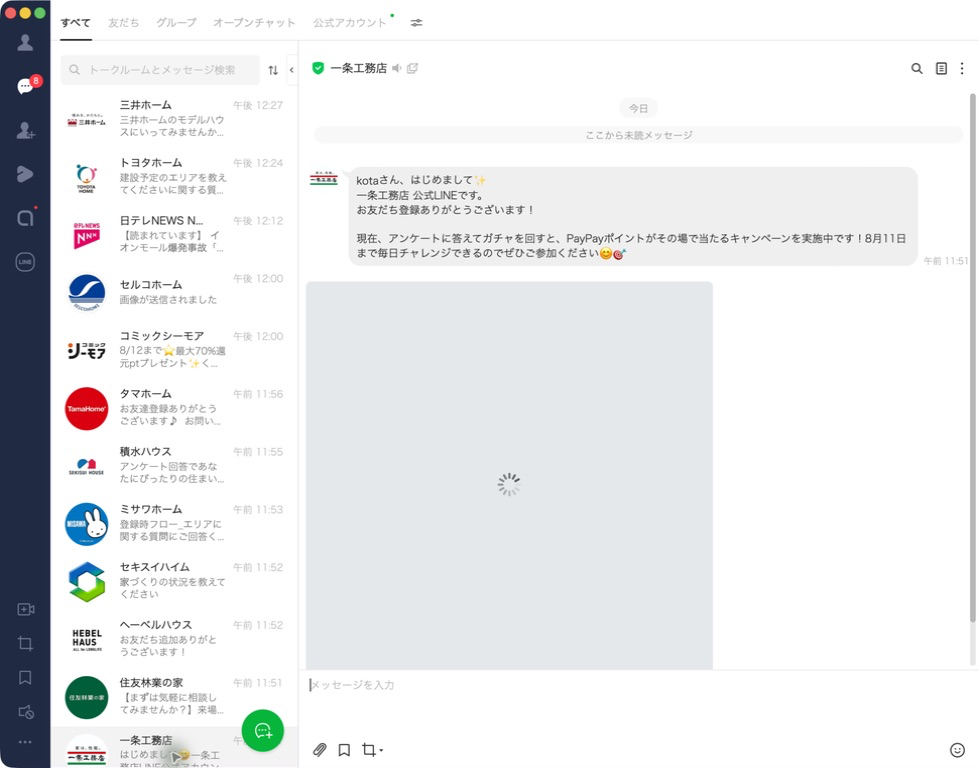979x768 pixels.
Task: Switch to the オープンチャット tab
Action: (x=254, y=22)
